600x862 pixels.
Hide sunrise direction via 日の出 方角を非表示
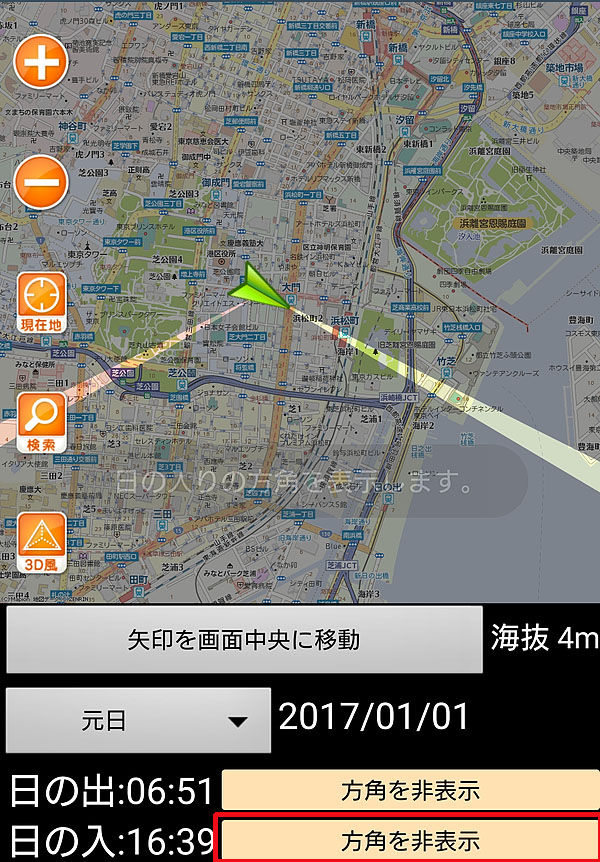pos(409,790)
